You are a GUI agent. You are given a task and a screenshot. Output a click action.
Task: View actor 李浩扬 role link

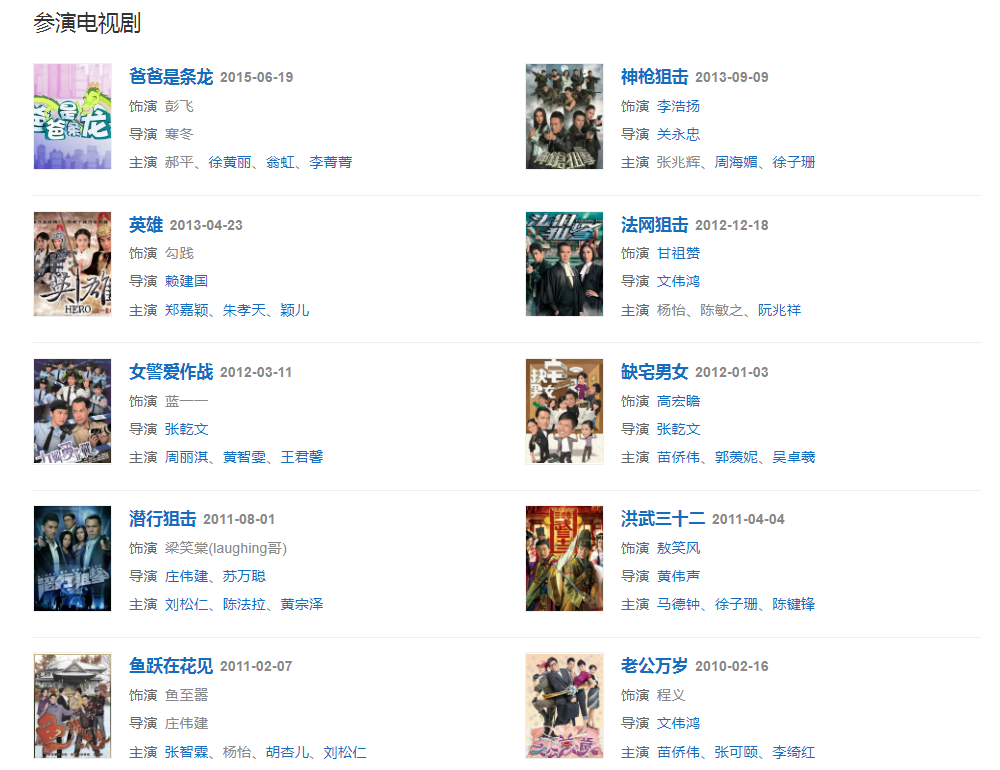tap(678, 106)
